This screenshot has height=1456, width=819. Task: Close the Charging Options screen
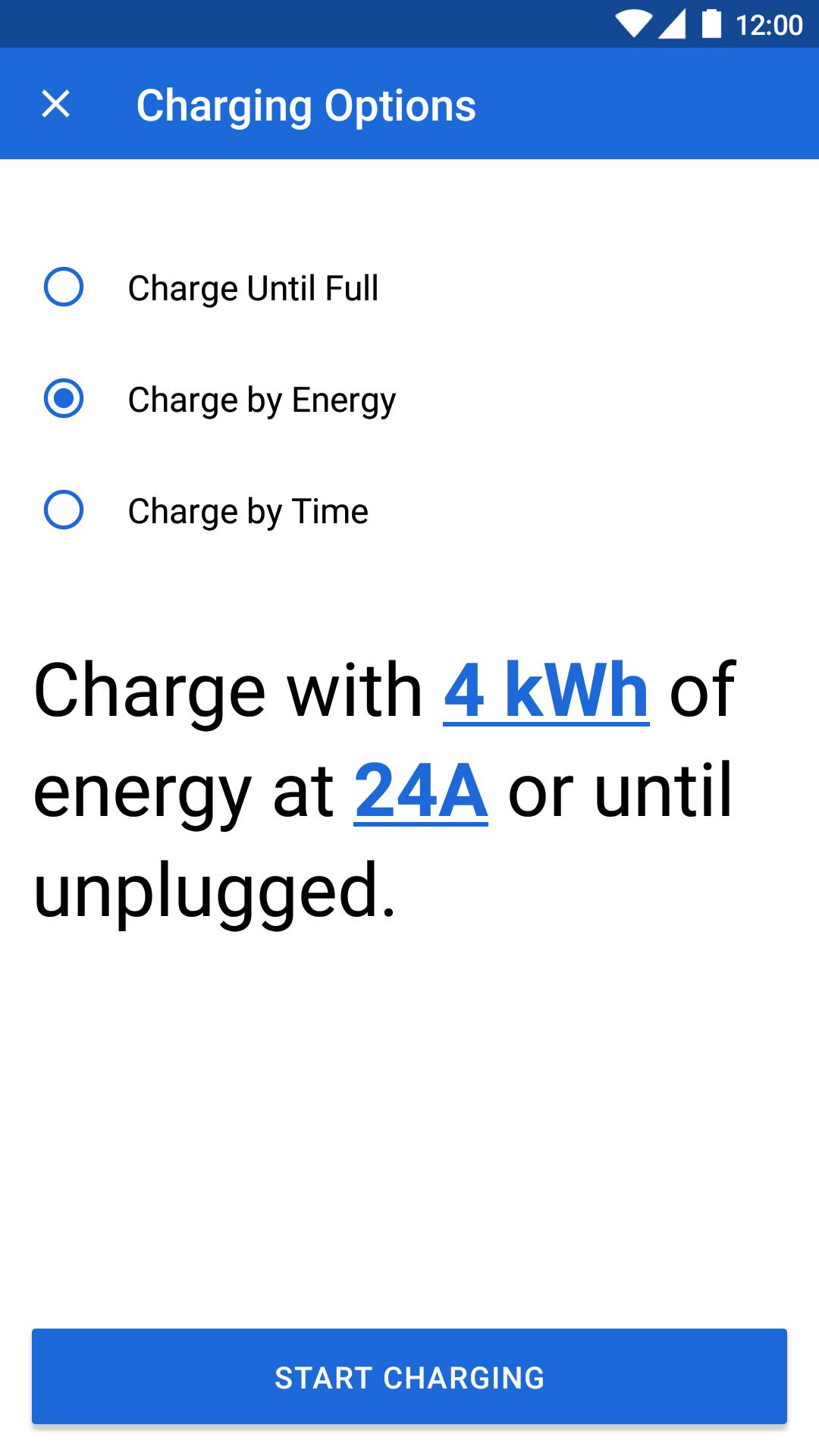55,104
